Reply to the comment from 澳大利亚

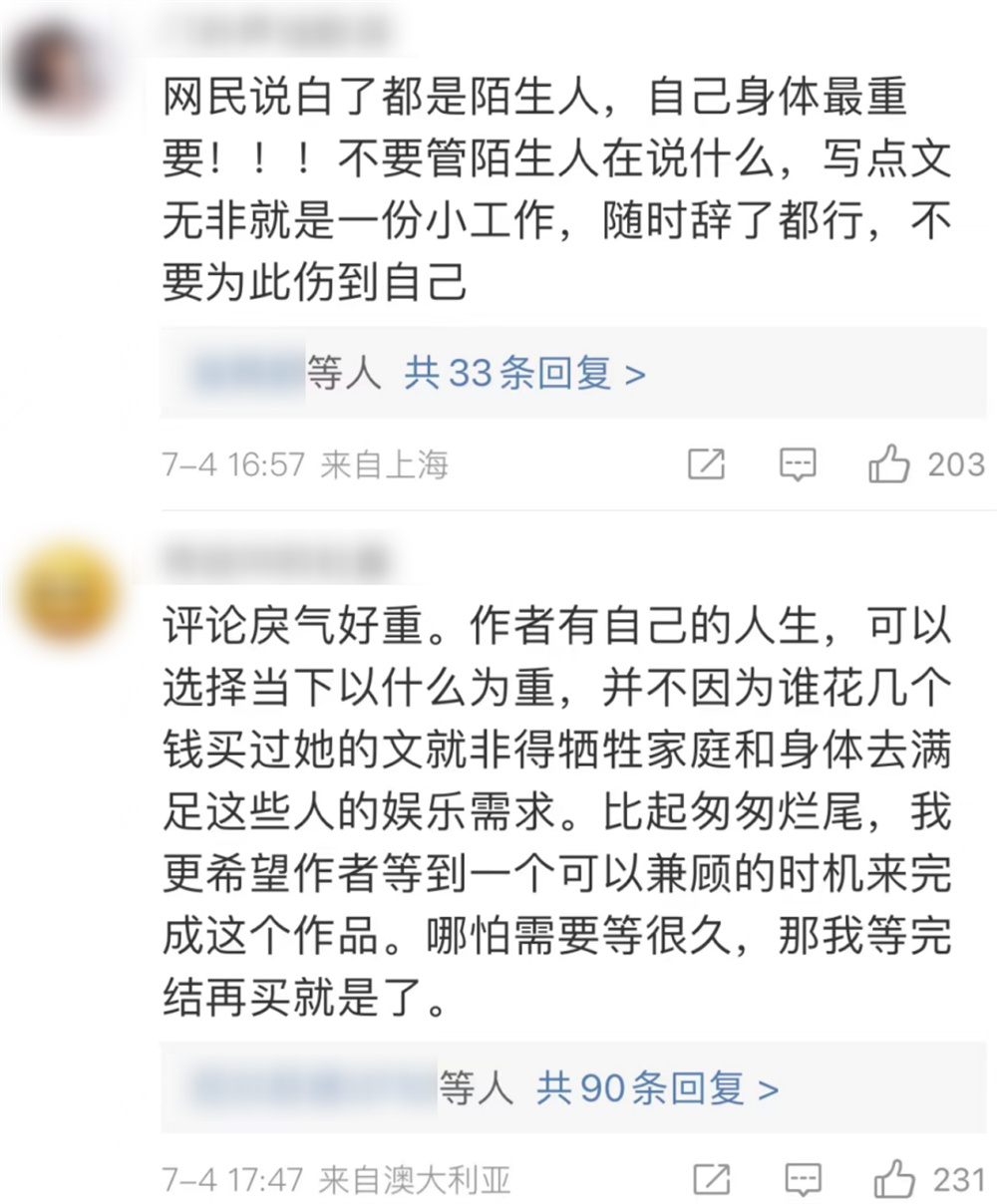[x=803, y=1180]
